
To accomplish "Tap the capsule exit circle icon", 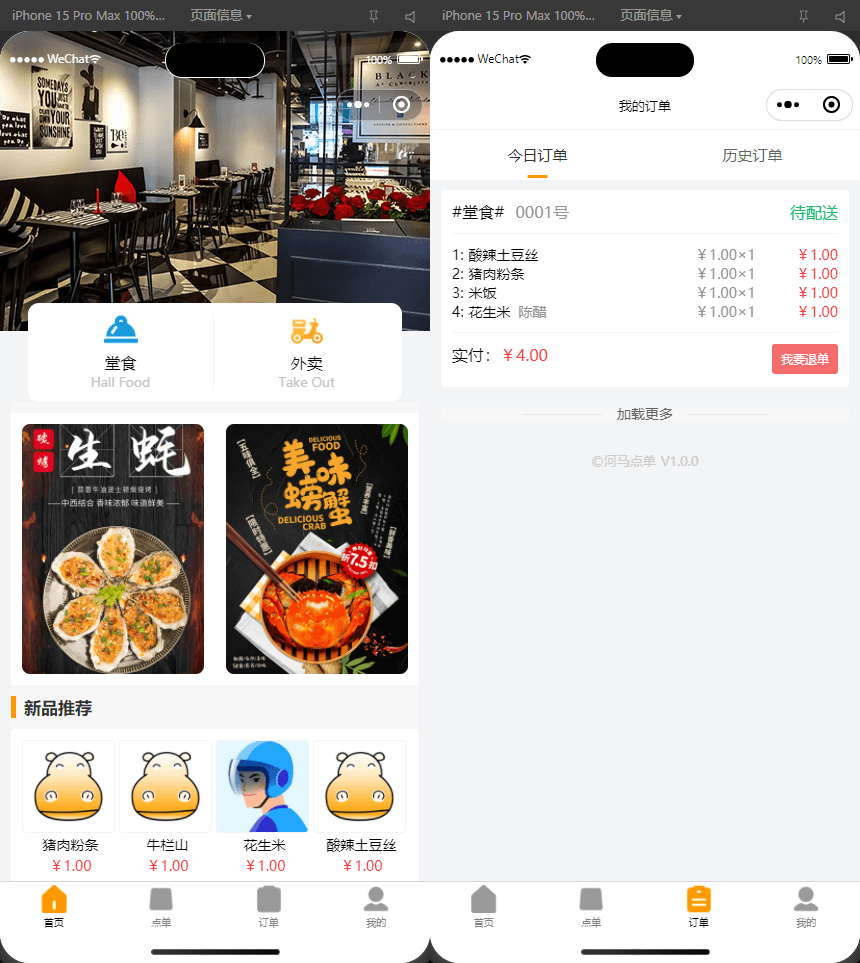I will tap(830, 105).
